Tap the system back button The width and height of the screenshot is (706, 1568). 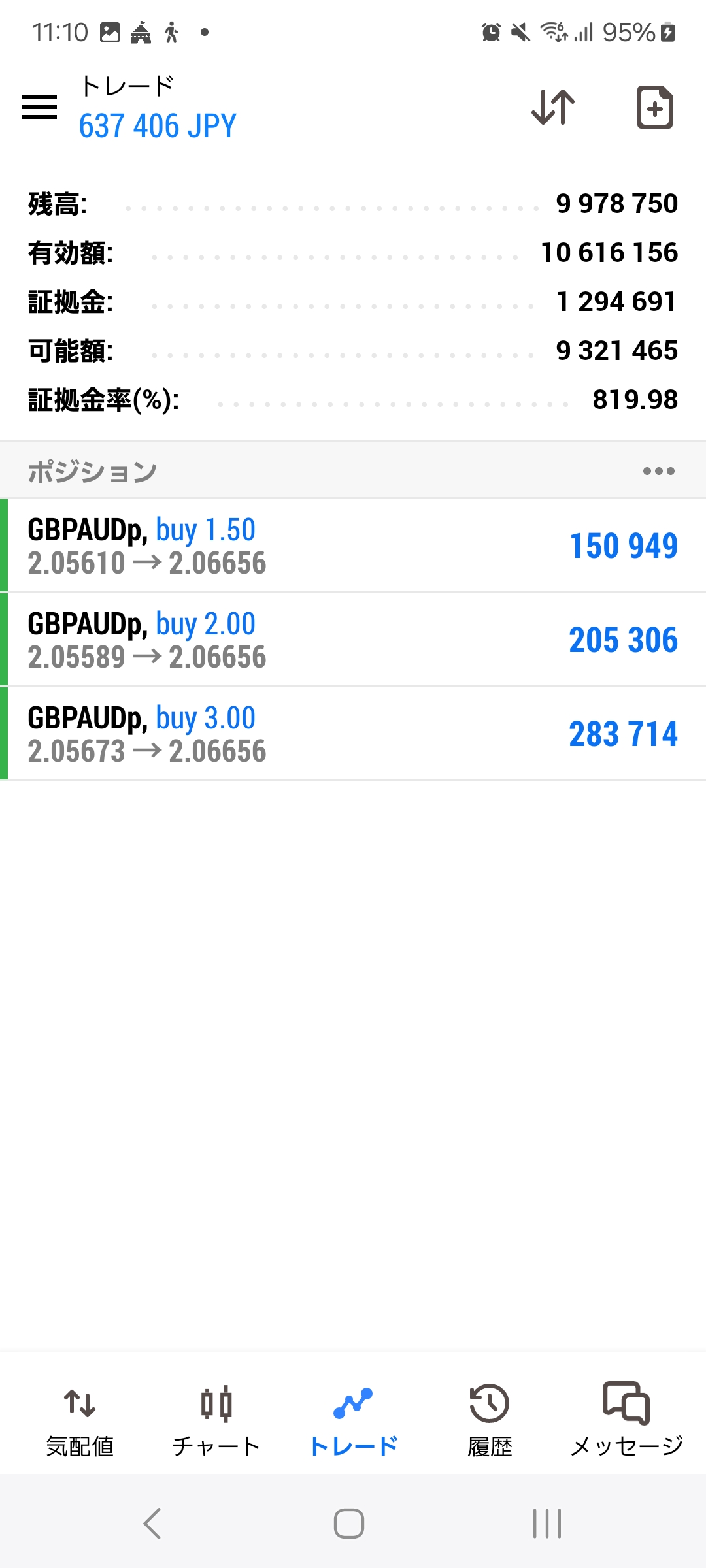[x=152, y=1524]
